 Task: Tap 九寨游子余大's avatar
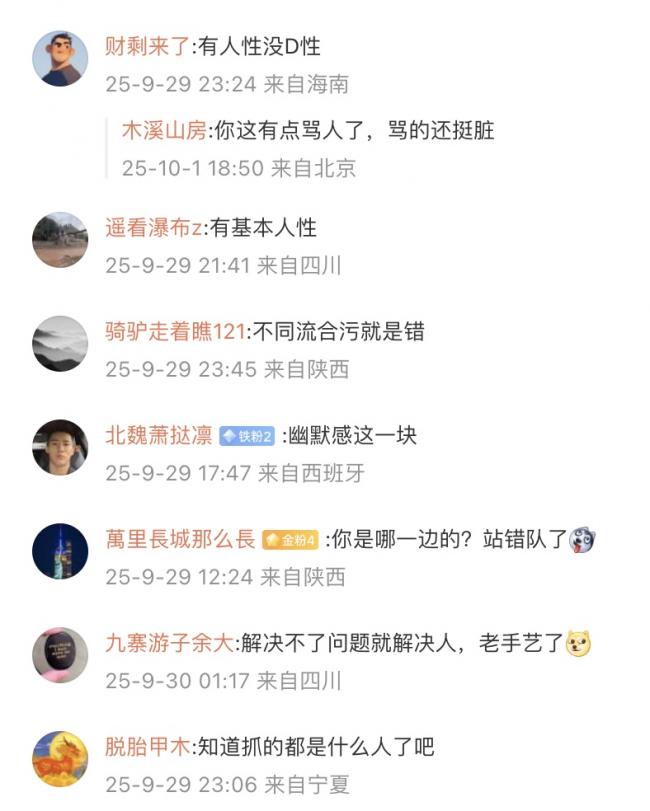[x=60, y=656]
